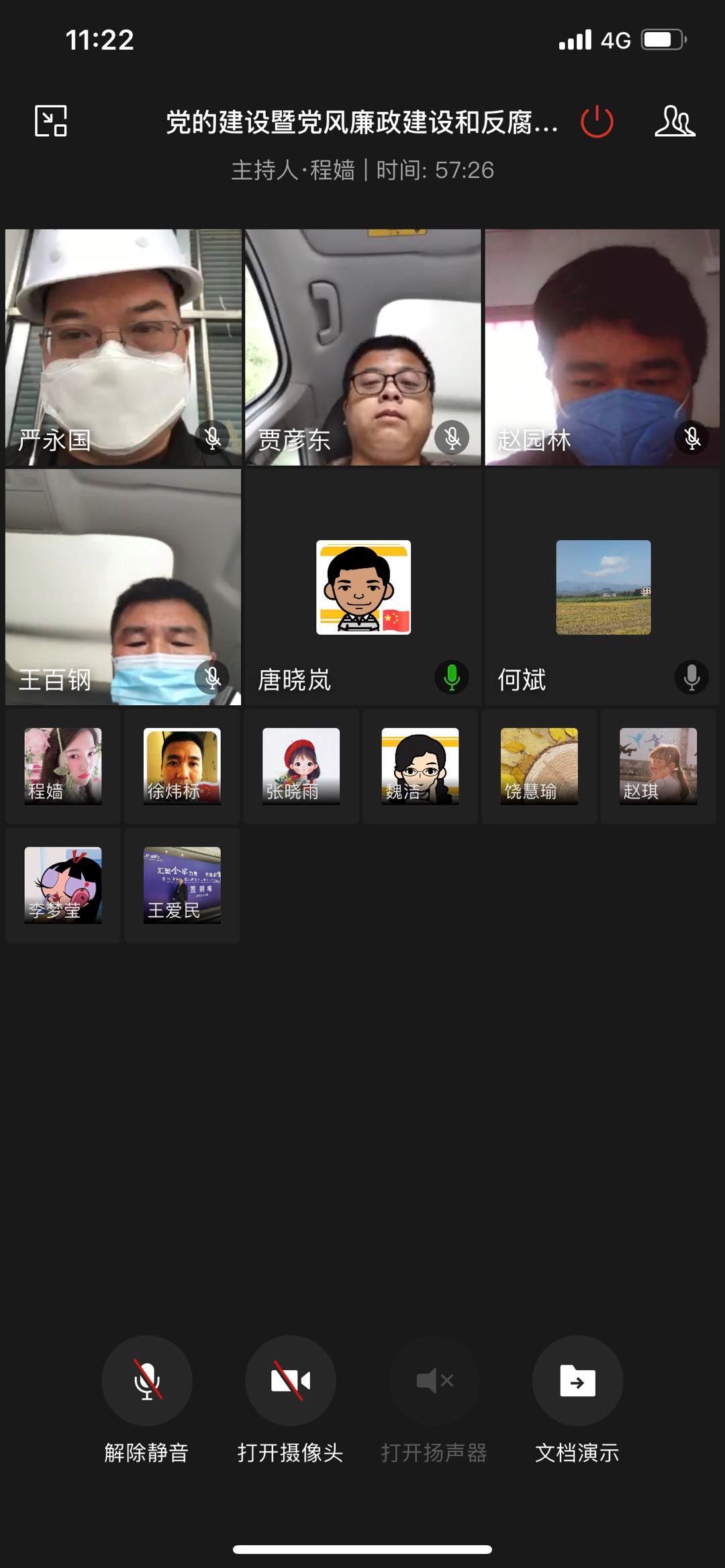This screenshot has height=1568, width=725.
Task: Select 唐晓岚's participant tile
Action: 363,587
